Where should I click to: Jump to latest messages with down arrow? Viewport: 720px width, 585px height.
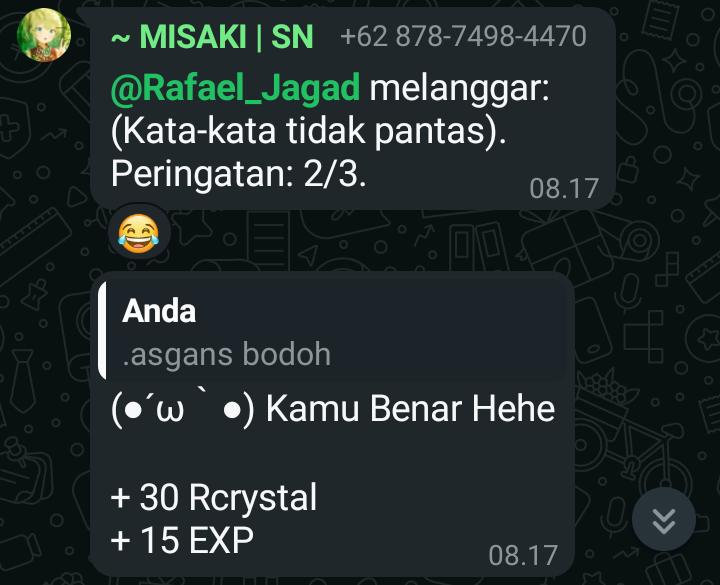(x=664, y=521)
